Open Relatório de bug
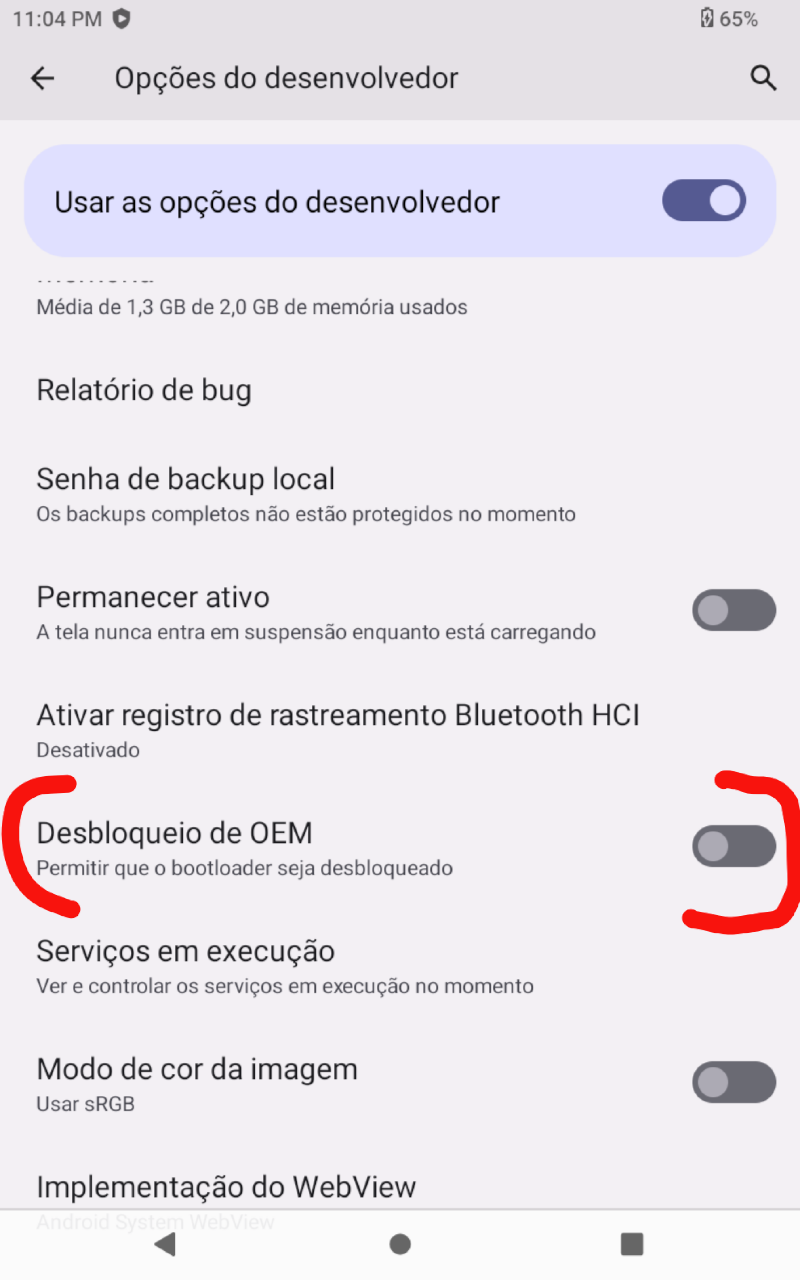 pos(144,390)
